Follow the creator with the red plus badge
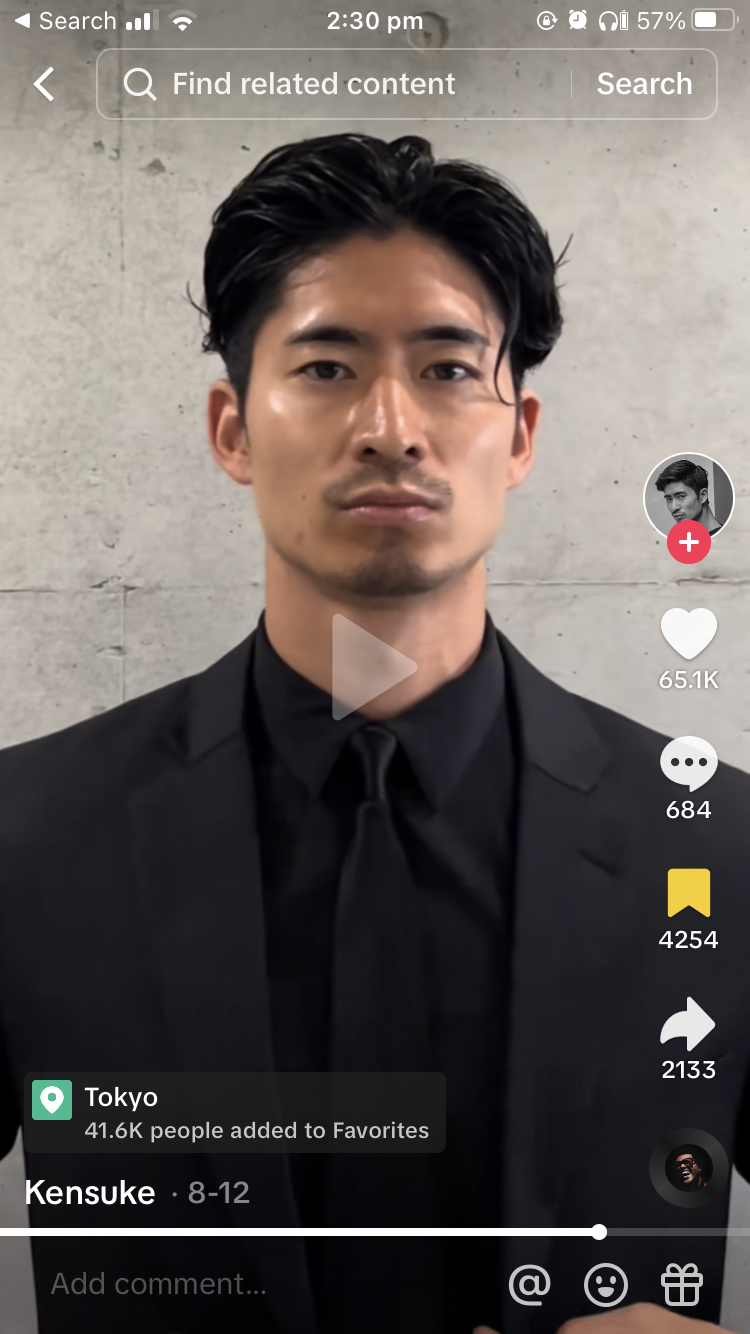 [x=689, y=543]
